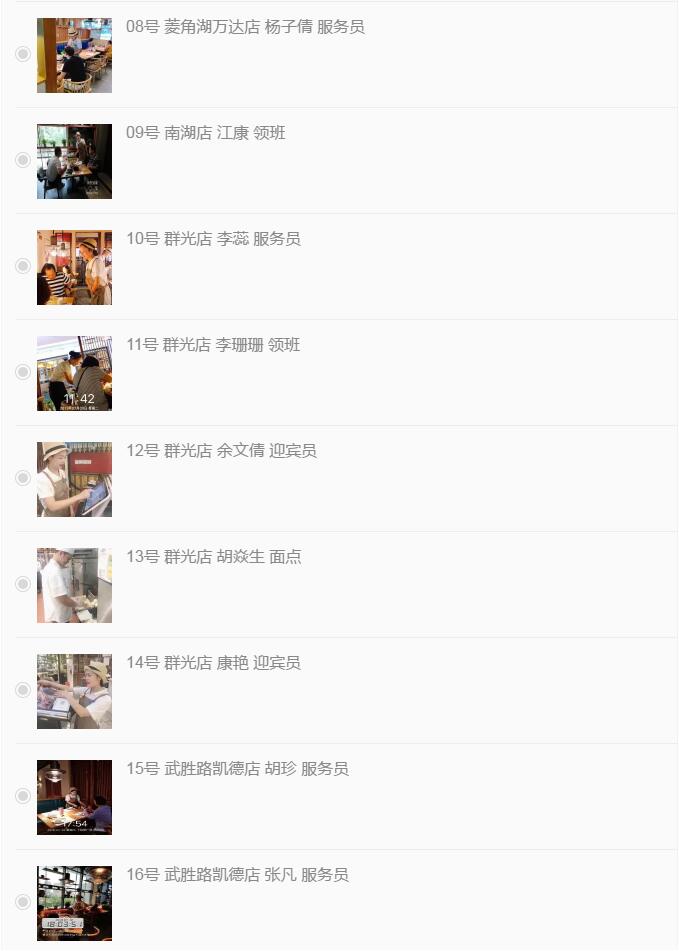Viewport: 679px width, 951px height.
Task: View 12号 余文倩 image
Action: click(74, 479)
